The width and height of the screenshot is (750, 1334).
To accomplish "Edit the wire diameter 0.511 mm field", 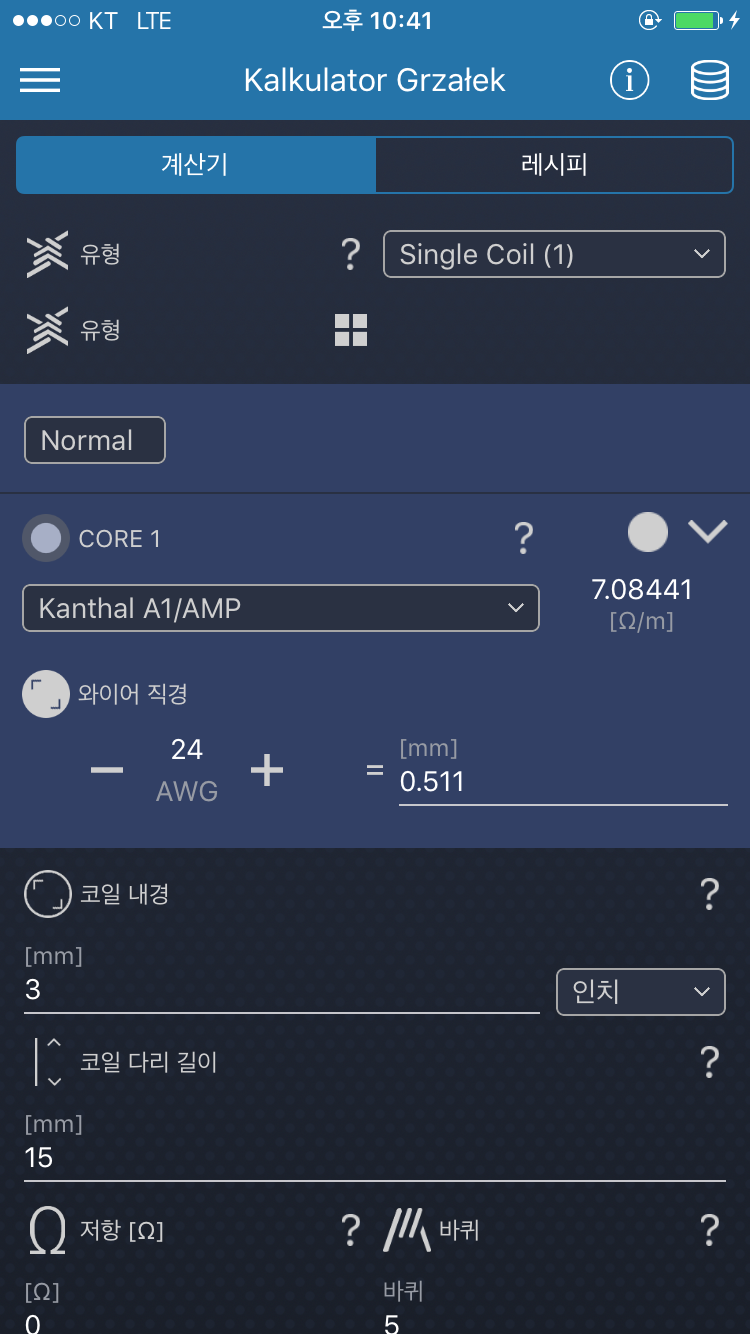I will point(562,782).
